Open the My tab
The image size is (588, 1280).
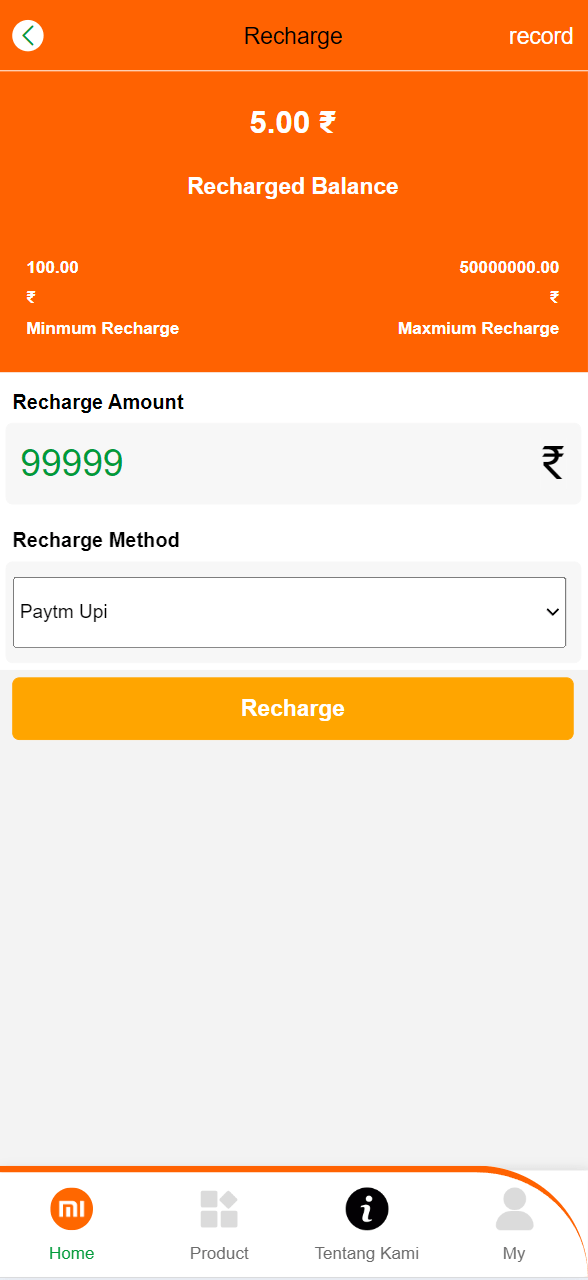coord(514,1225)
